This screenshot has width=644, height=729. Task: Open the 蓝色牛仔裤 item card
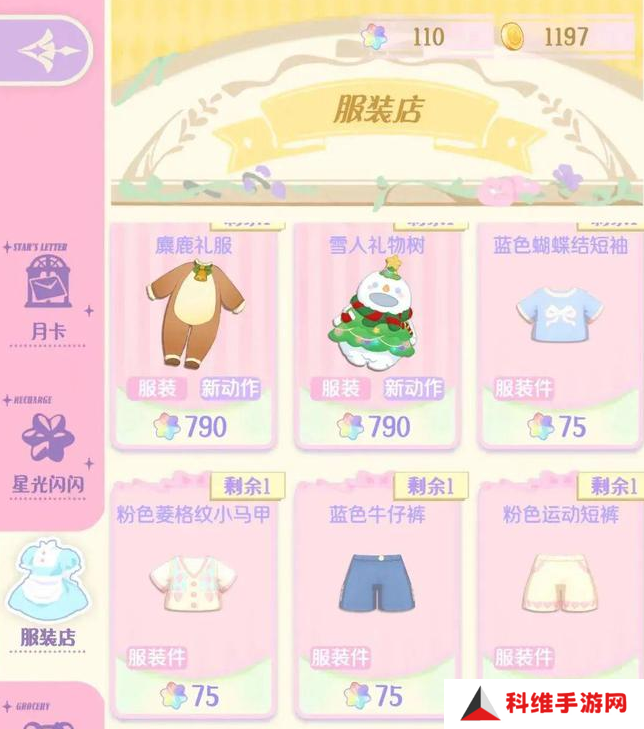coord(377,590)
